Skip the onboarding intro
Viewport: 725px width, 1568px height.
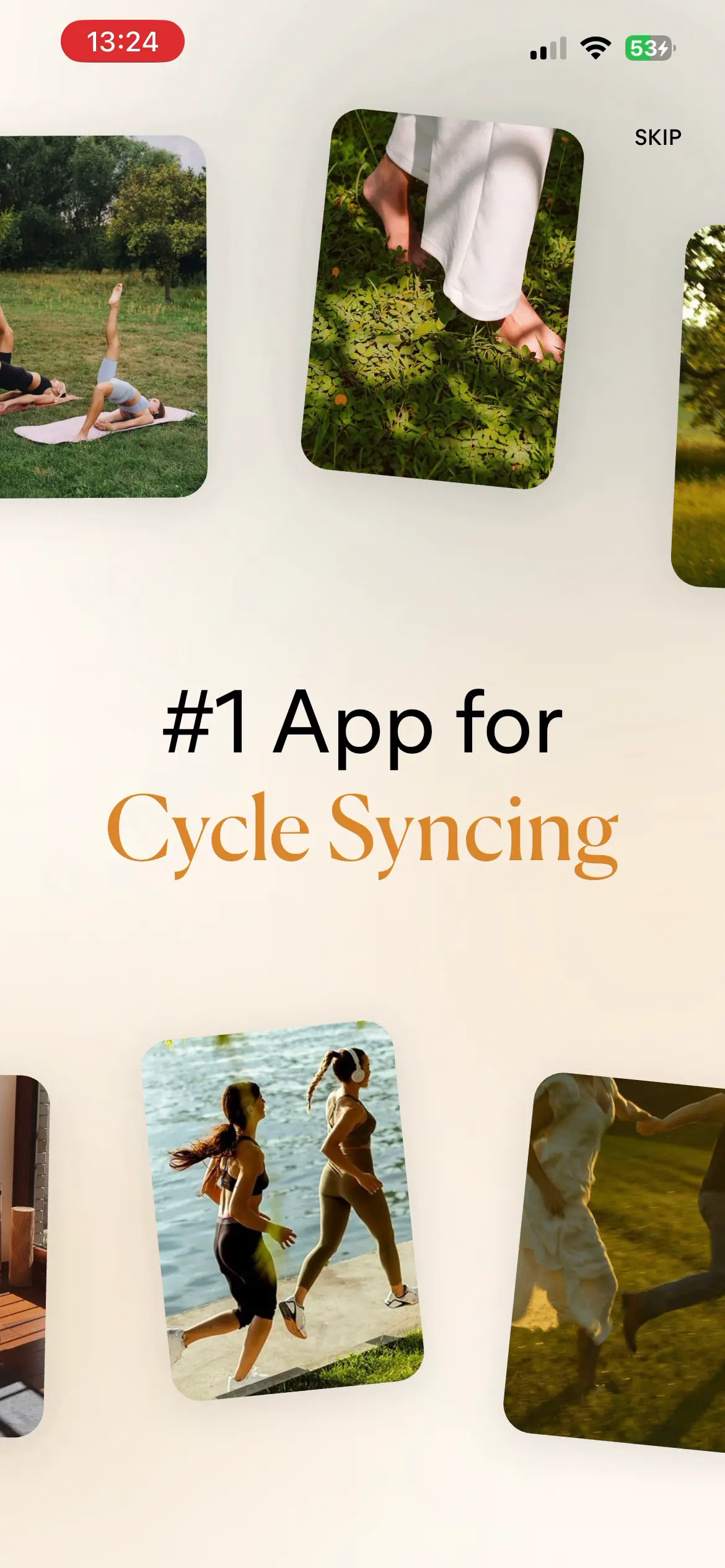coord(657,137)
